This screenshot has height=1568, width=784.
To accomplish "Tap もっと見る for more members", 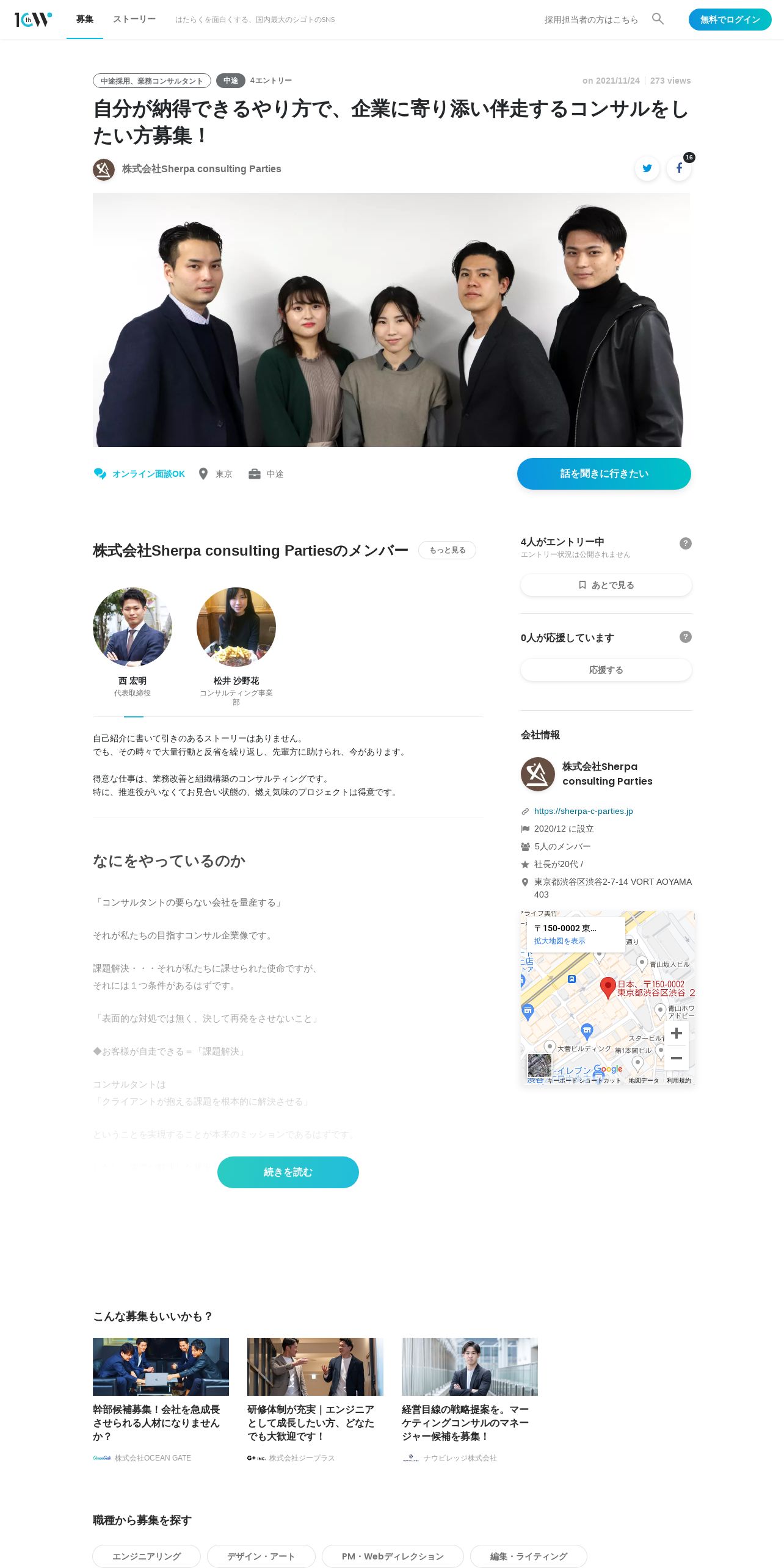I will (447, 550).
